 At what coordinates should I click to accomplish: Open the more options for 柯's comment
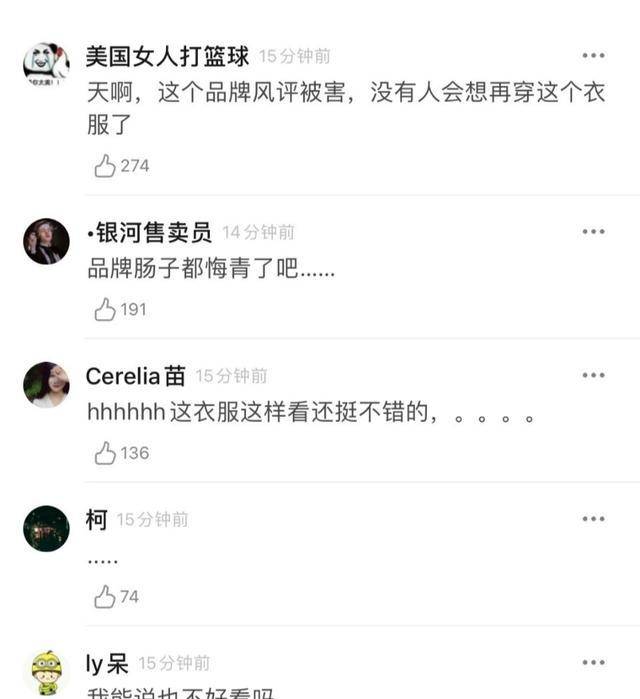593,519
